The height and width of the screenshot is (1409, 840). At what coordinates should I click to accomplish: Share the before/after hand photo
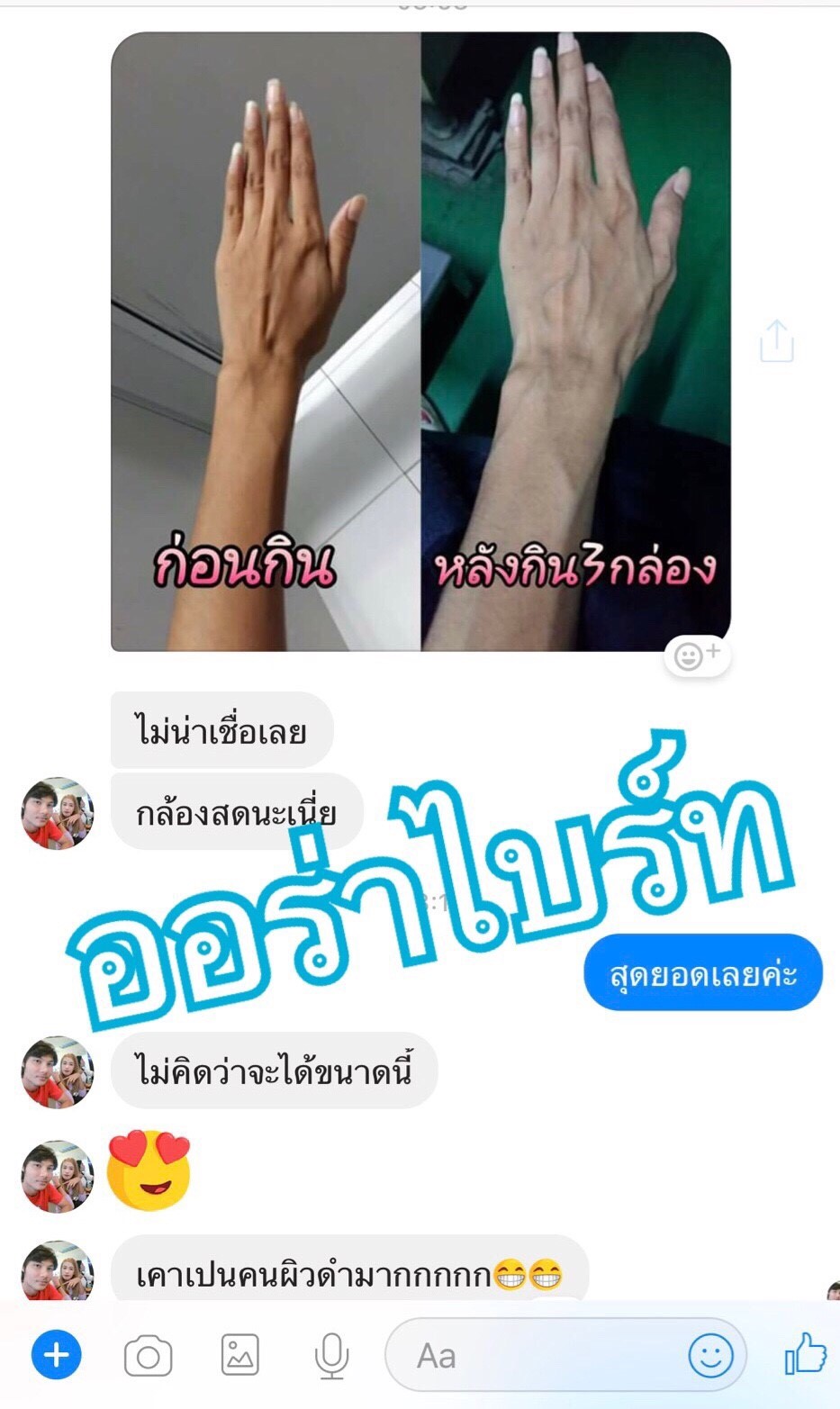coord(776,341)
